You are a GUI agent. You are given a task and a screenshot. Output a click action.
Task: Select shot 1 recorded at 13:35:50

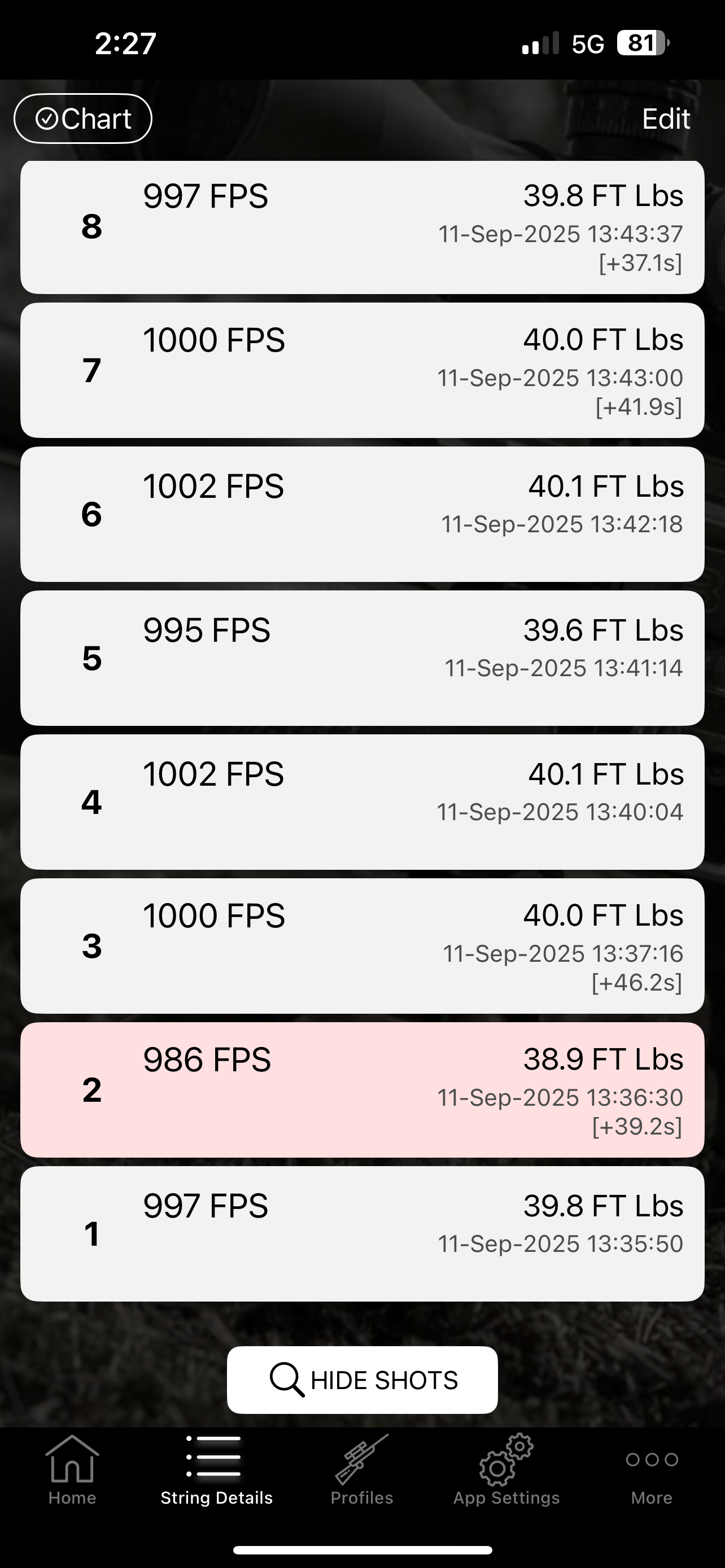coord(362,1234)
